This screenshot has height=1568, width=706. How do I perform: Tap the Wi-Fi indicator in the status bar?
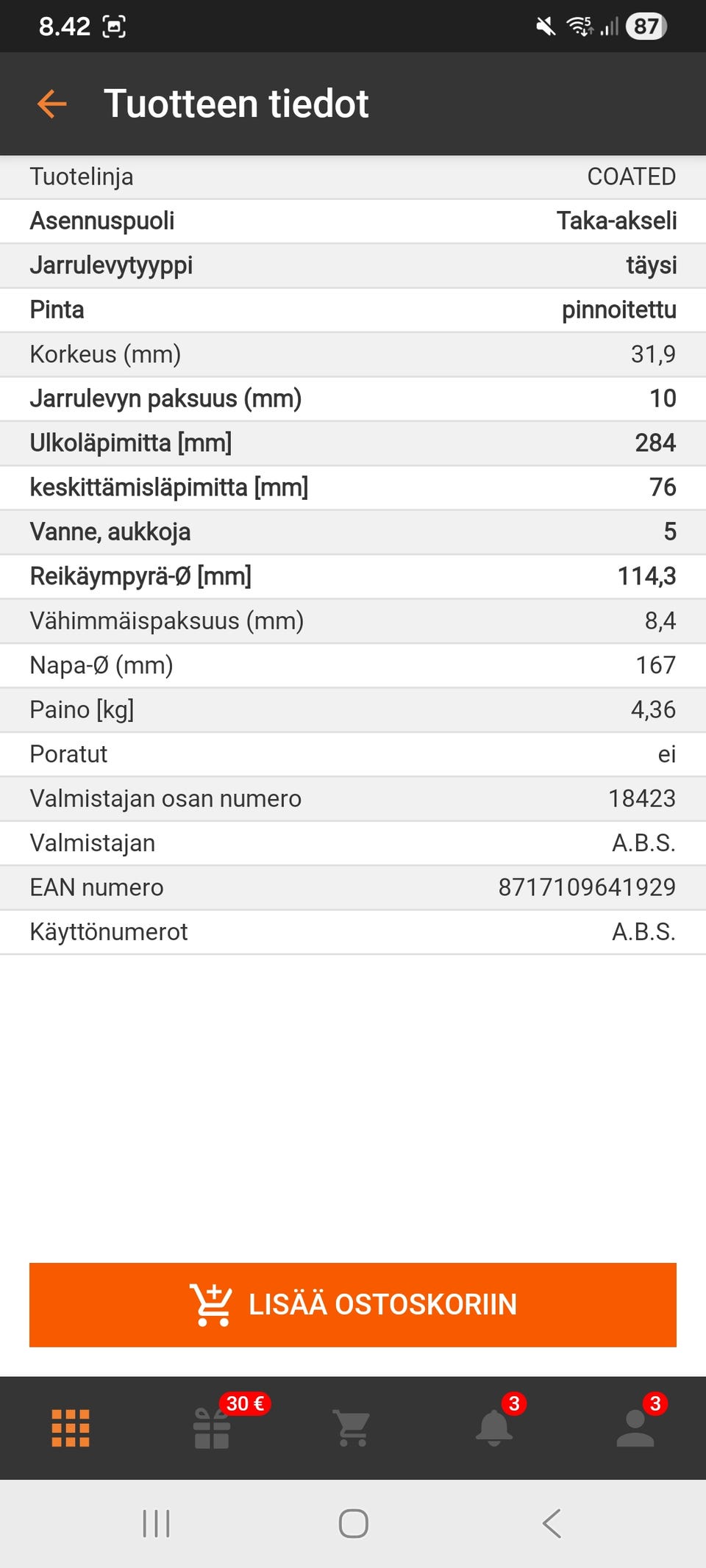pos(577,26)
